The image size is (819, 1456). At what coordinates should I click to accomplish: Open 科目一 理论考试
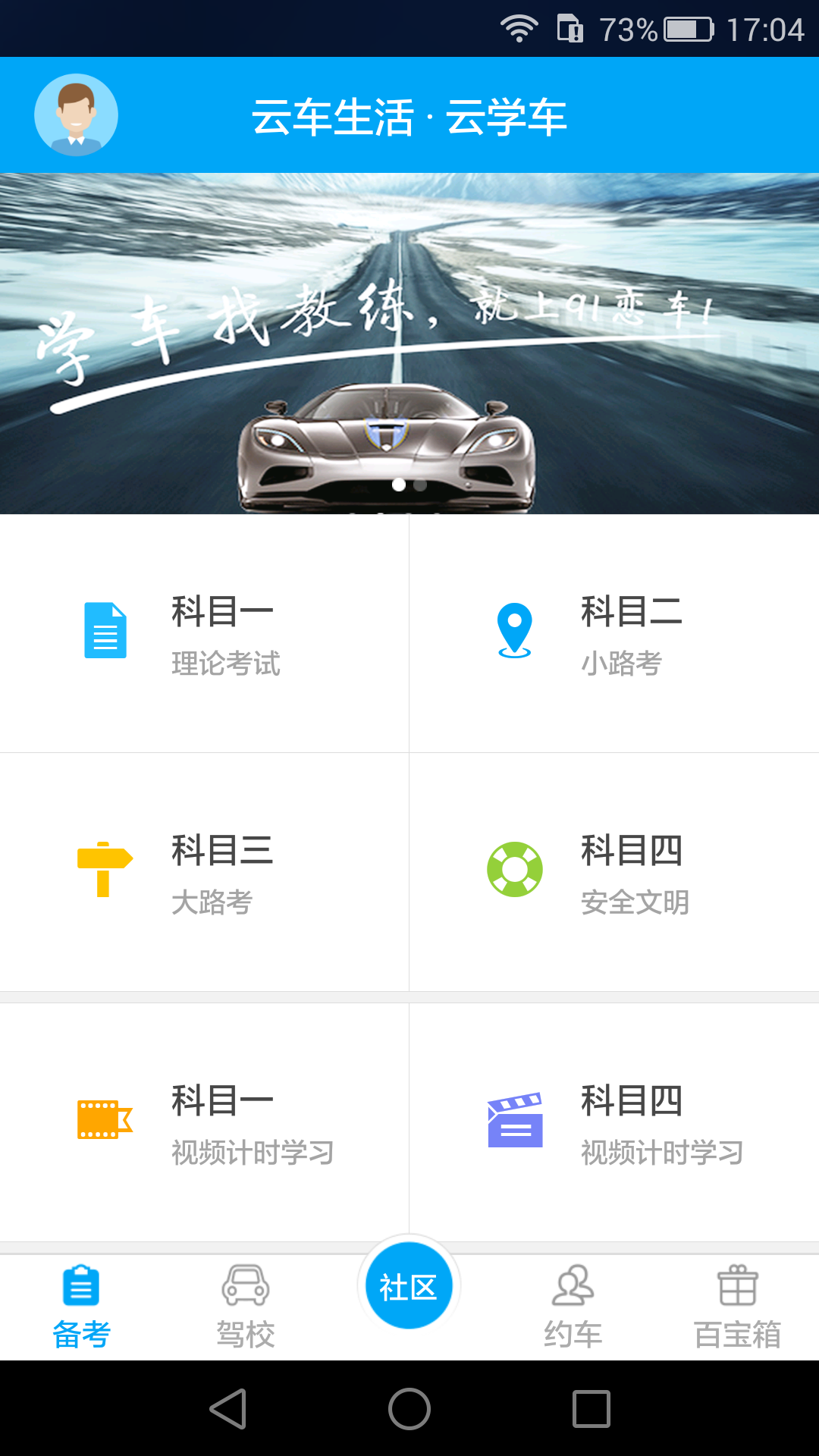coord(205,633)
